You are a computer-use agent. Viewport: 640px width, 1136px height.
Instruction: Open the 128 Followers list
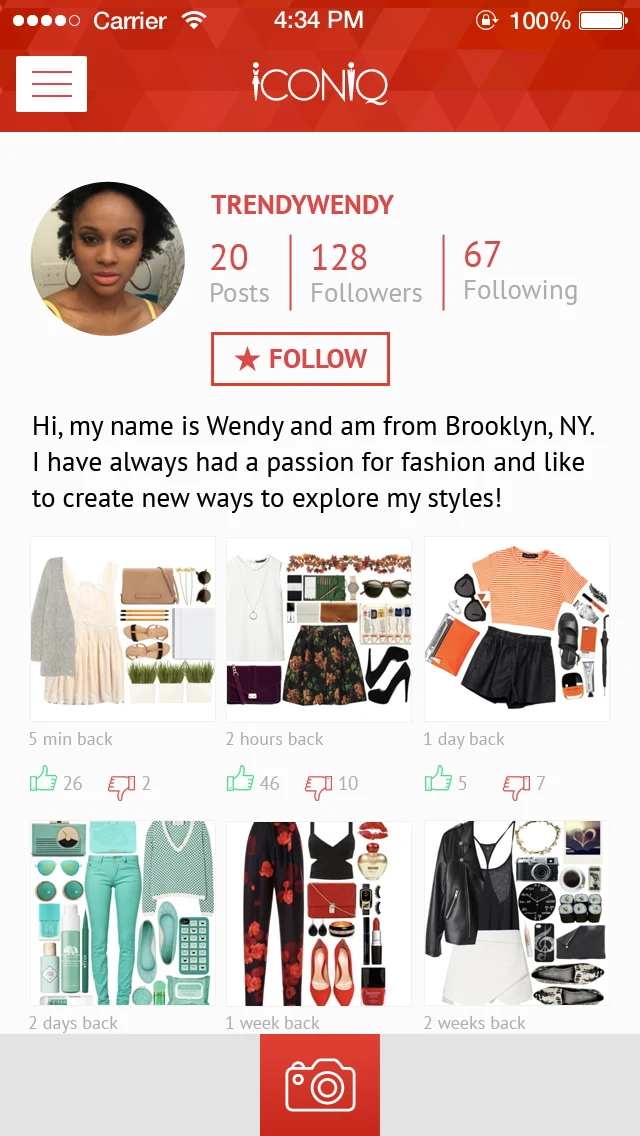tap(366, 273)
